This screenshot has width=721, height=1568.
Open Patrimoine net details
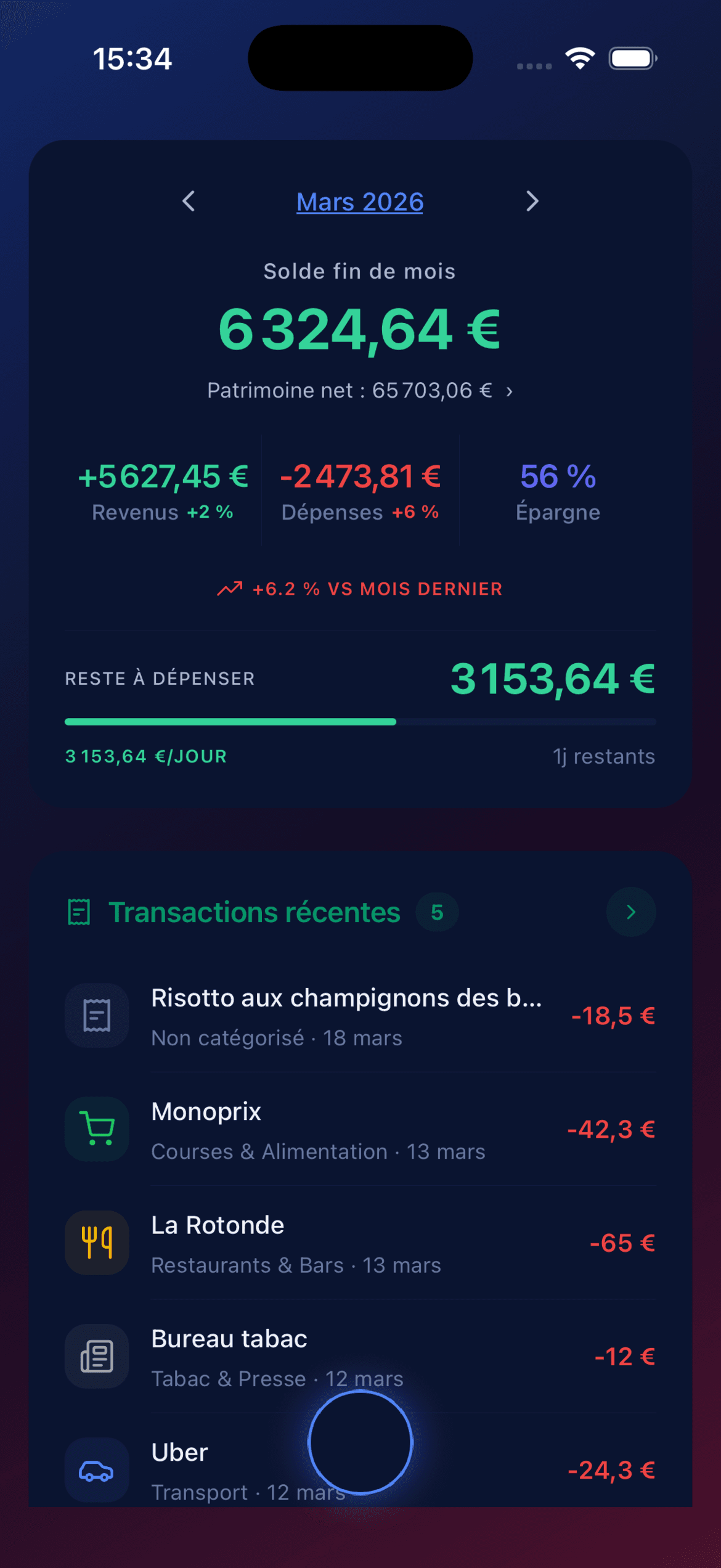pyautogui.click(x=360, y=390)
